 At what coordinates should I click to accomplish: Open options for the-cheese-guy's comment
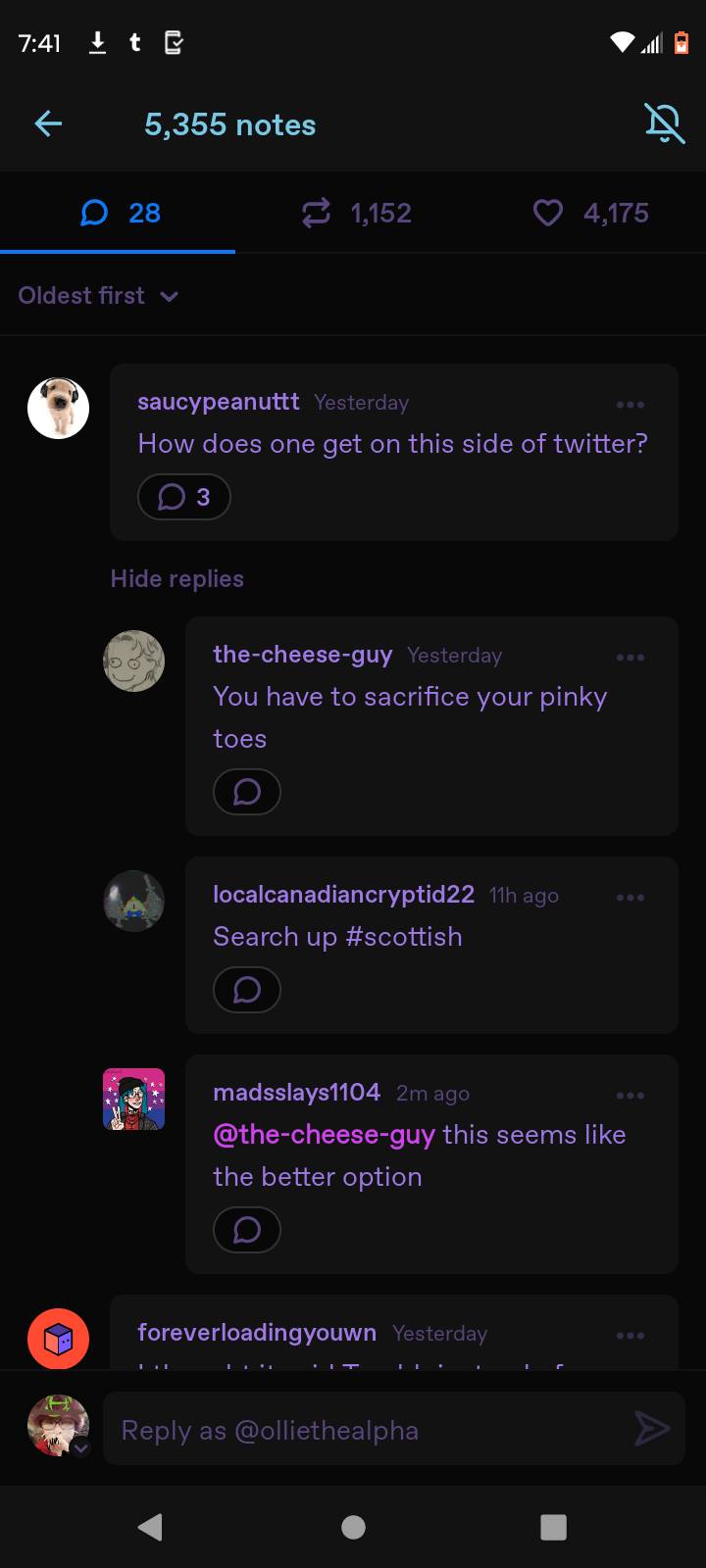tap(630, 657)
